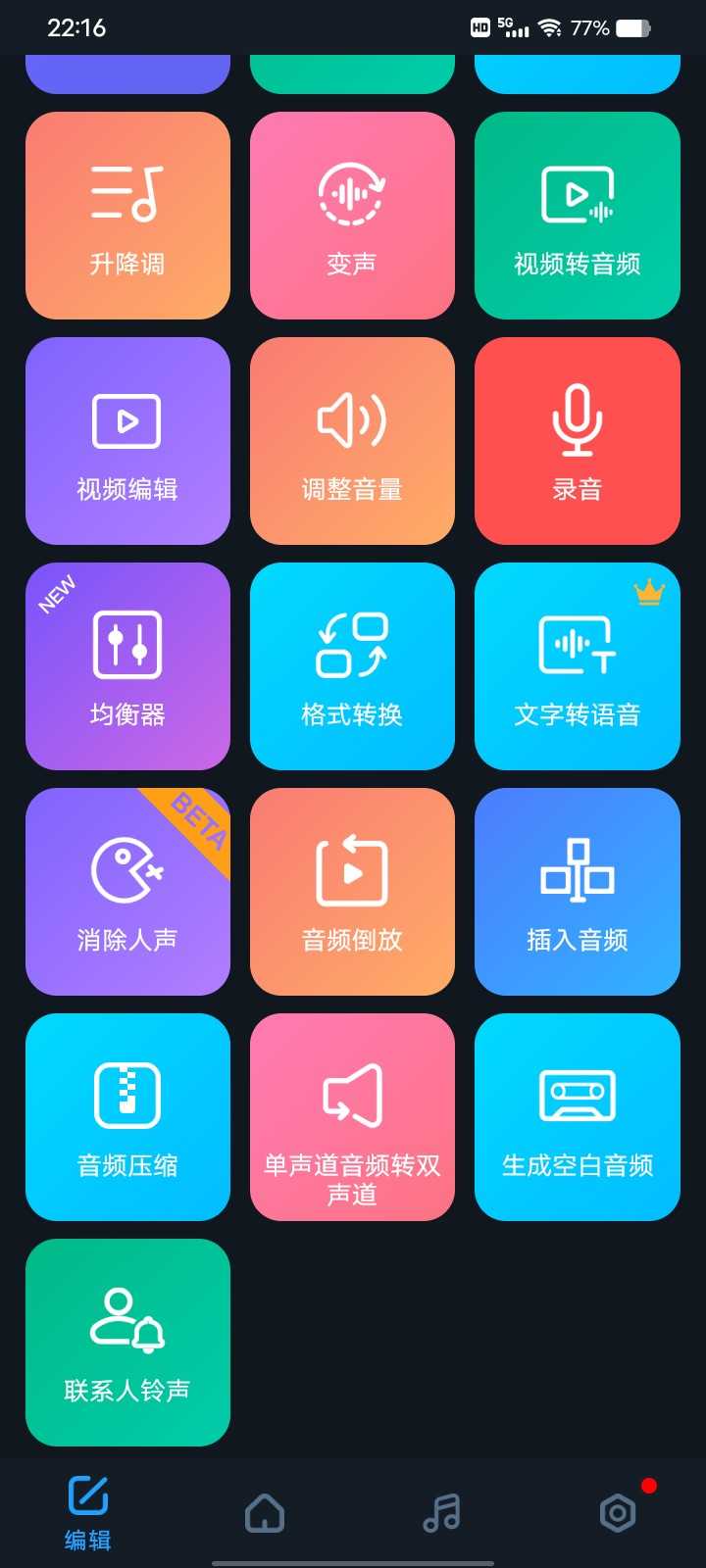706x1568 pixels.
Task: Try the beta 消除人声 vocal remover
Action: coord(127,892)
